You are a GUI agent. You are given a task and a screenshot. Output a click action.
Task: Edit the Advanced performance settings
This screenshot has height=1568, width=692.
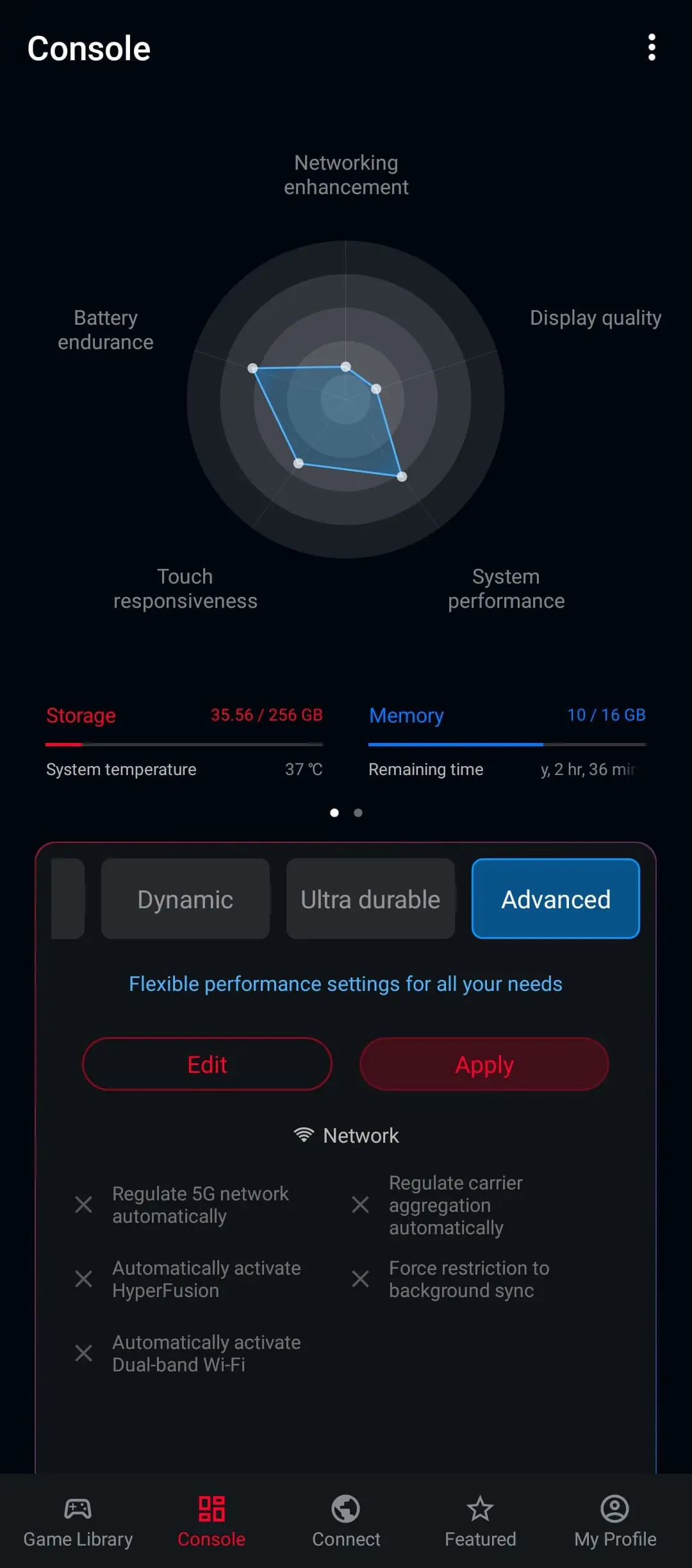click(207, 1064)
